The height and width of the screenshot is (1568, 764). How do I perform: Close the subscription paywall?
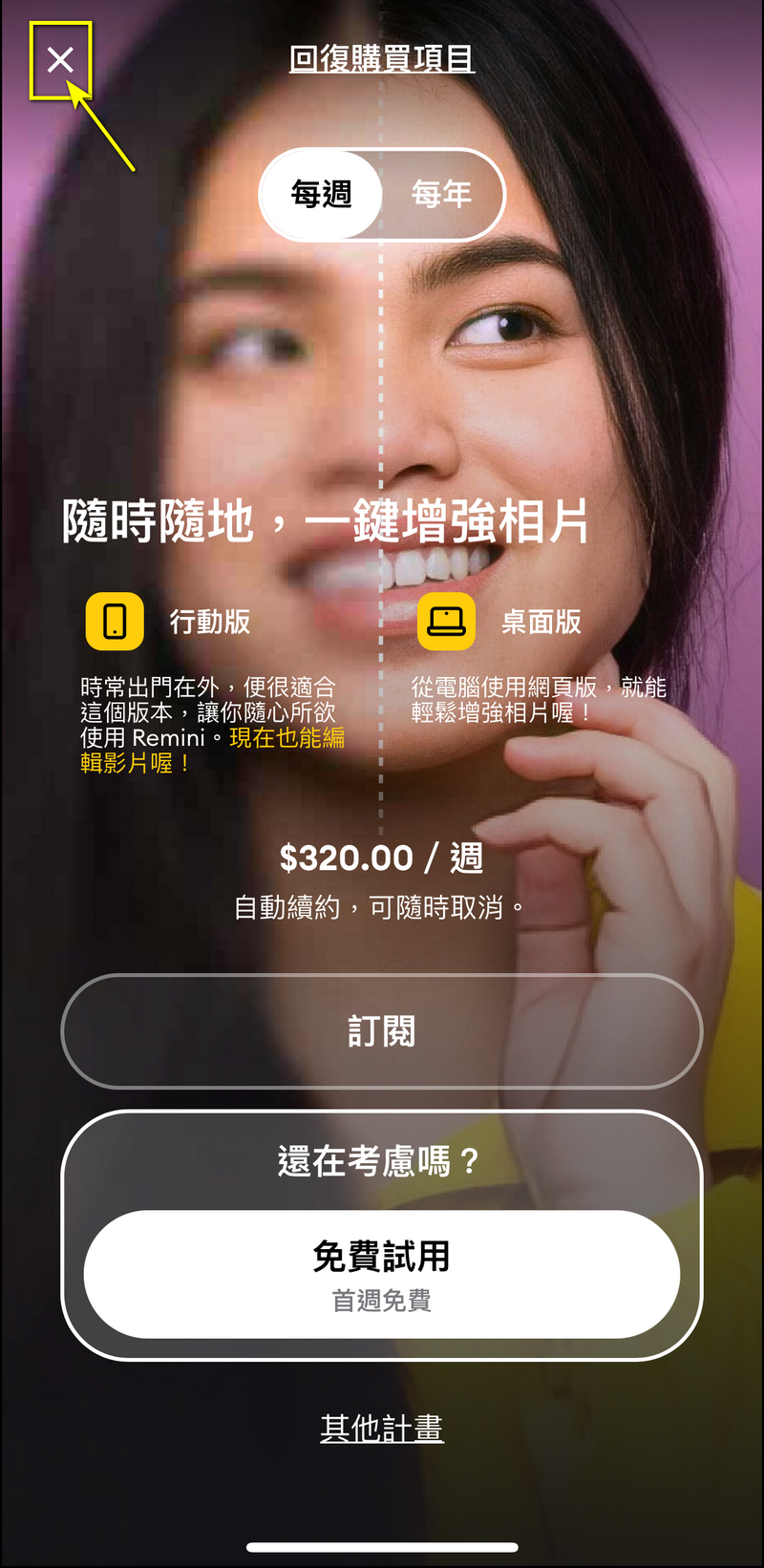coord(60,60)
